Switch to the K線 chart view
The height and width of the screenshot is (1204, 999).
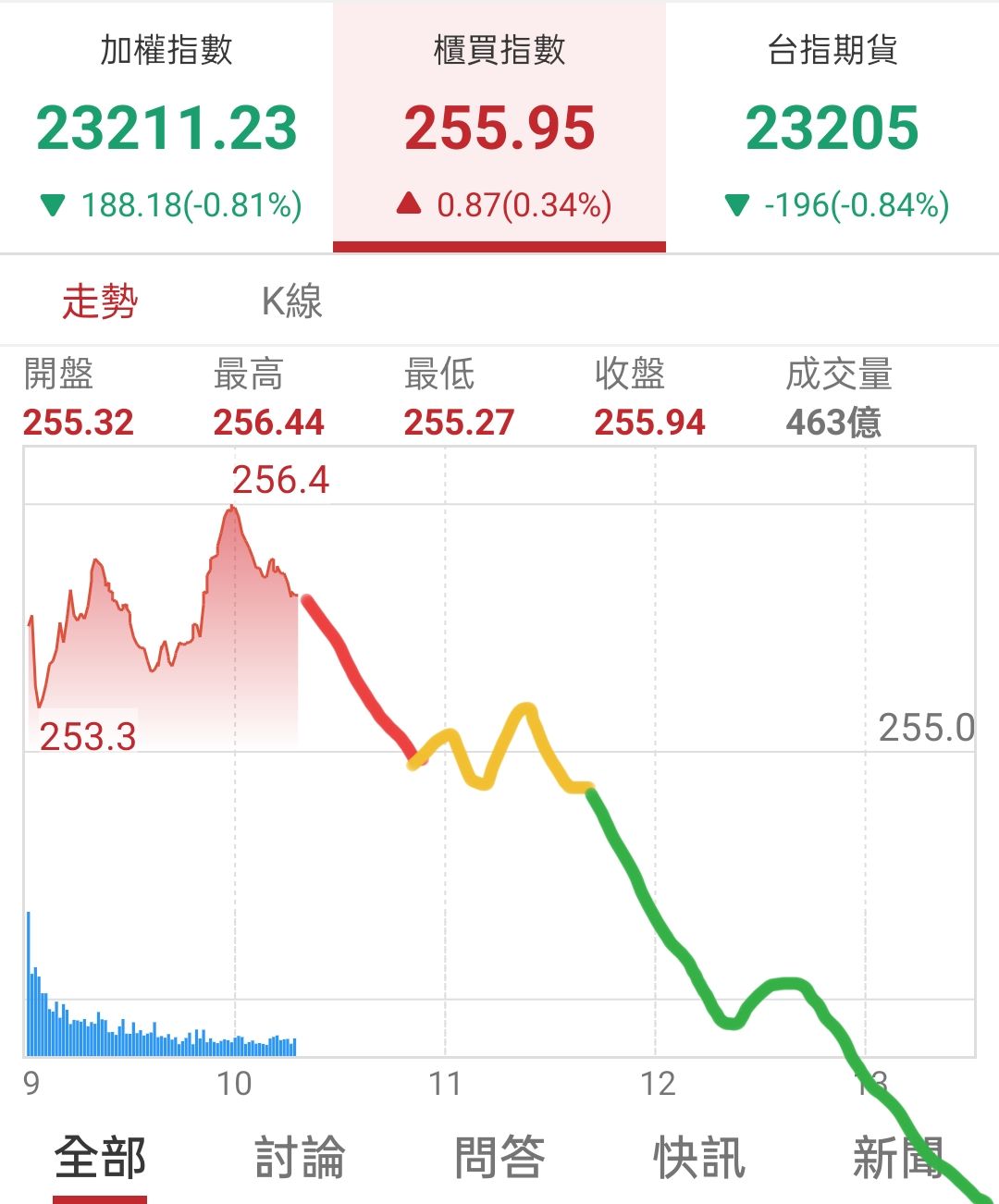[x=291, y=301]
